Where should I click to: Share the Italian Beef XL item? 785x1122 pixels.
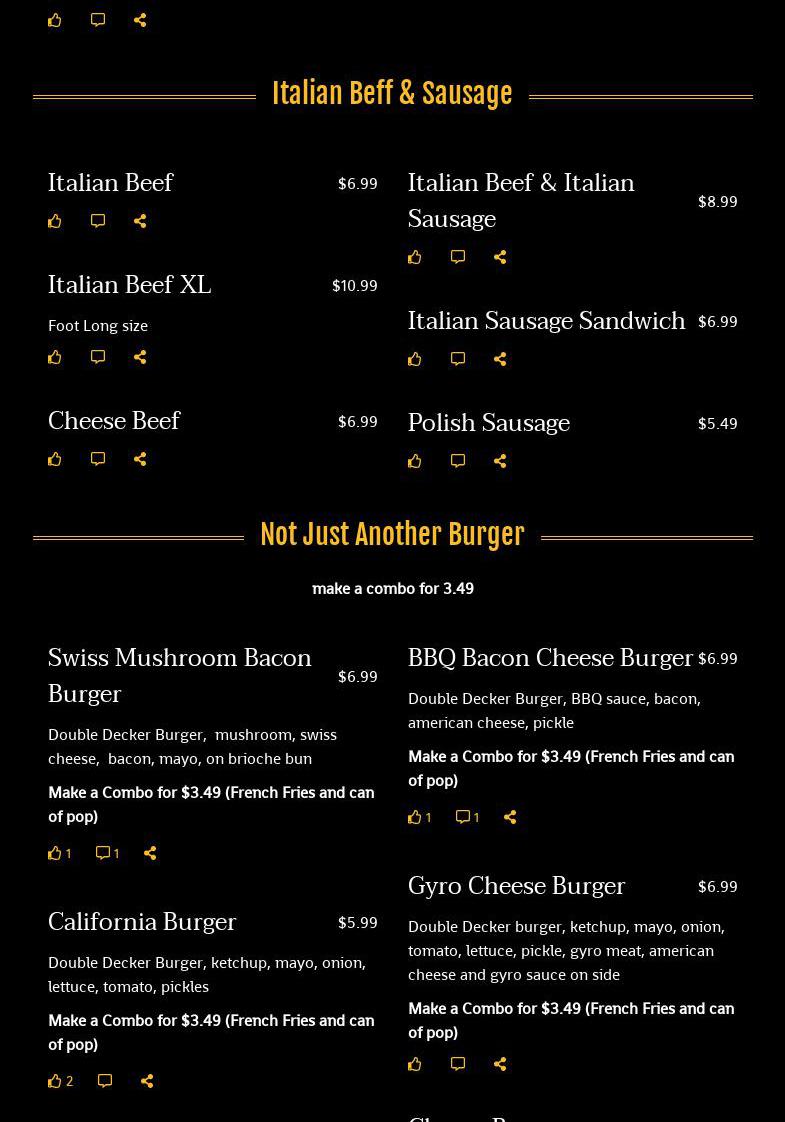(140, 357)
